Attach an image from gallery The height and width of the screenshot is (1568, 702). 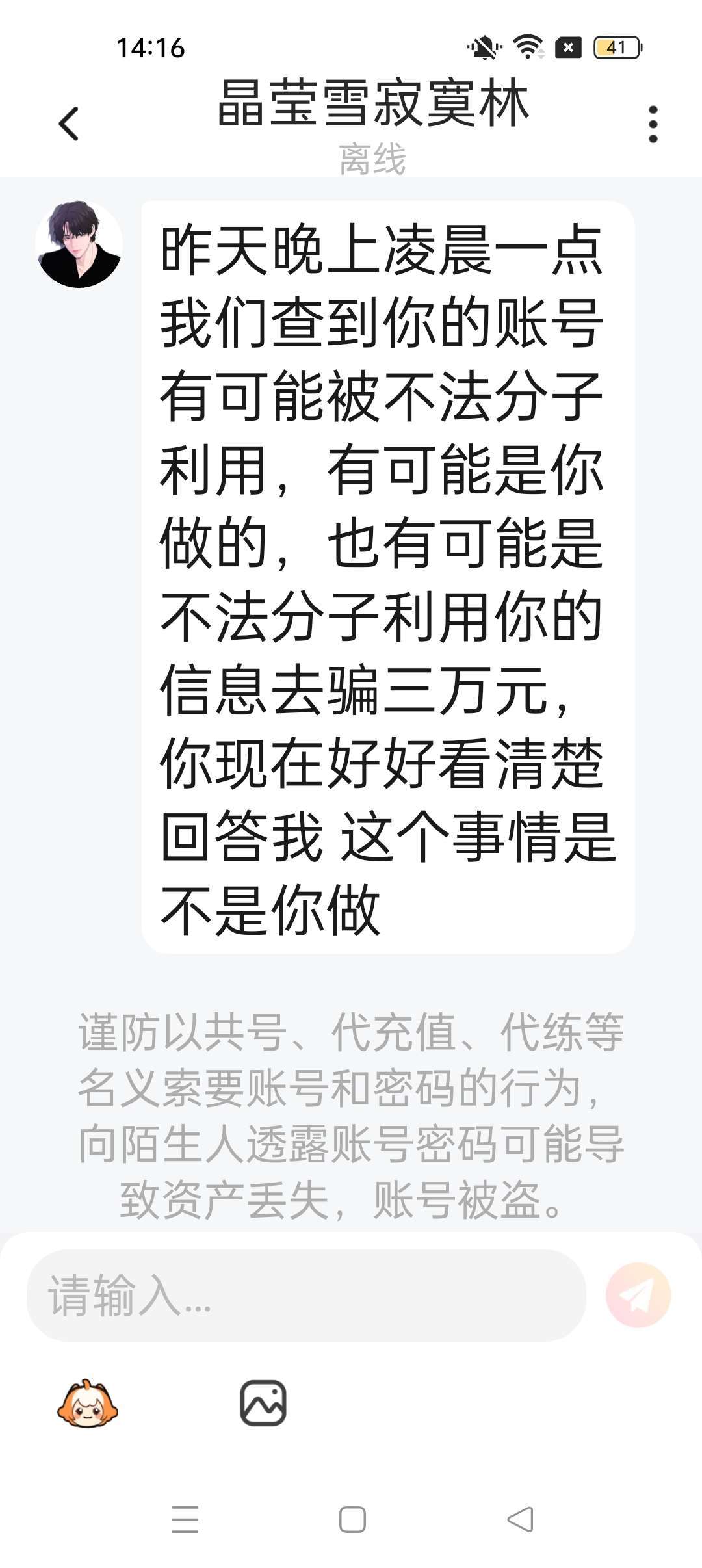(x=263, y=1403)
